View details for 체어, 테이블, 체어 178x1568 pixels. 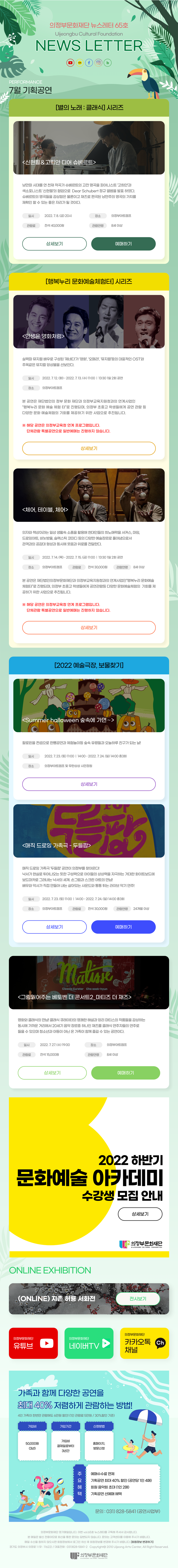coord(89,627)
